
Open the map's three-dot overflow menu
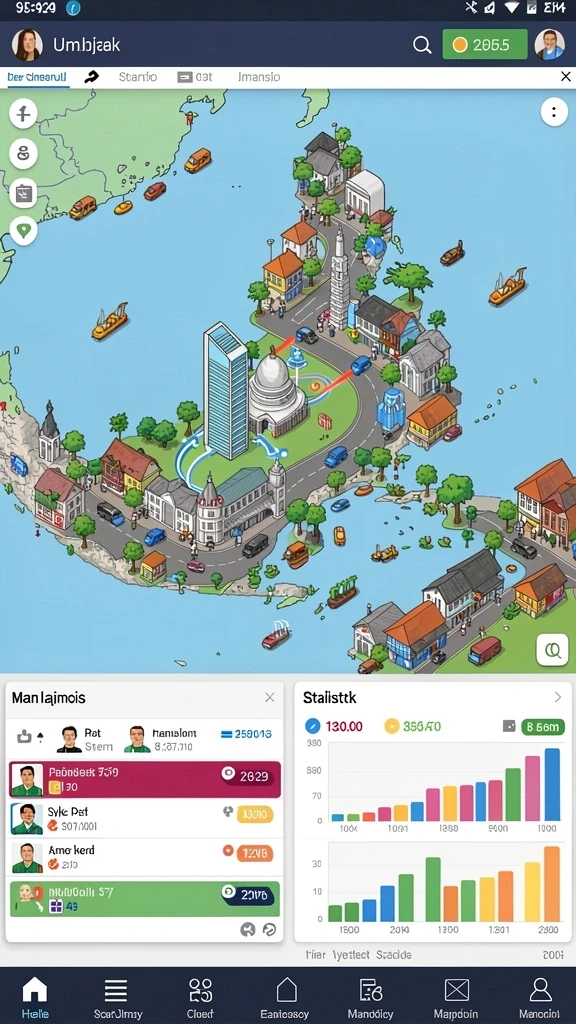coord(554,113)
